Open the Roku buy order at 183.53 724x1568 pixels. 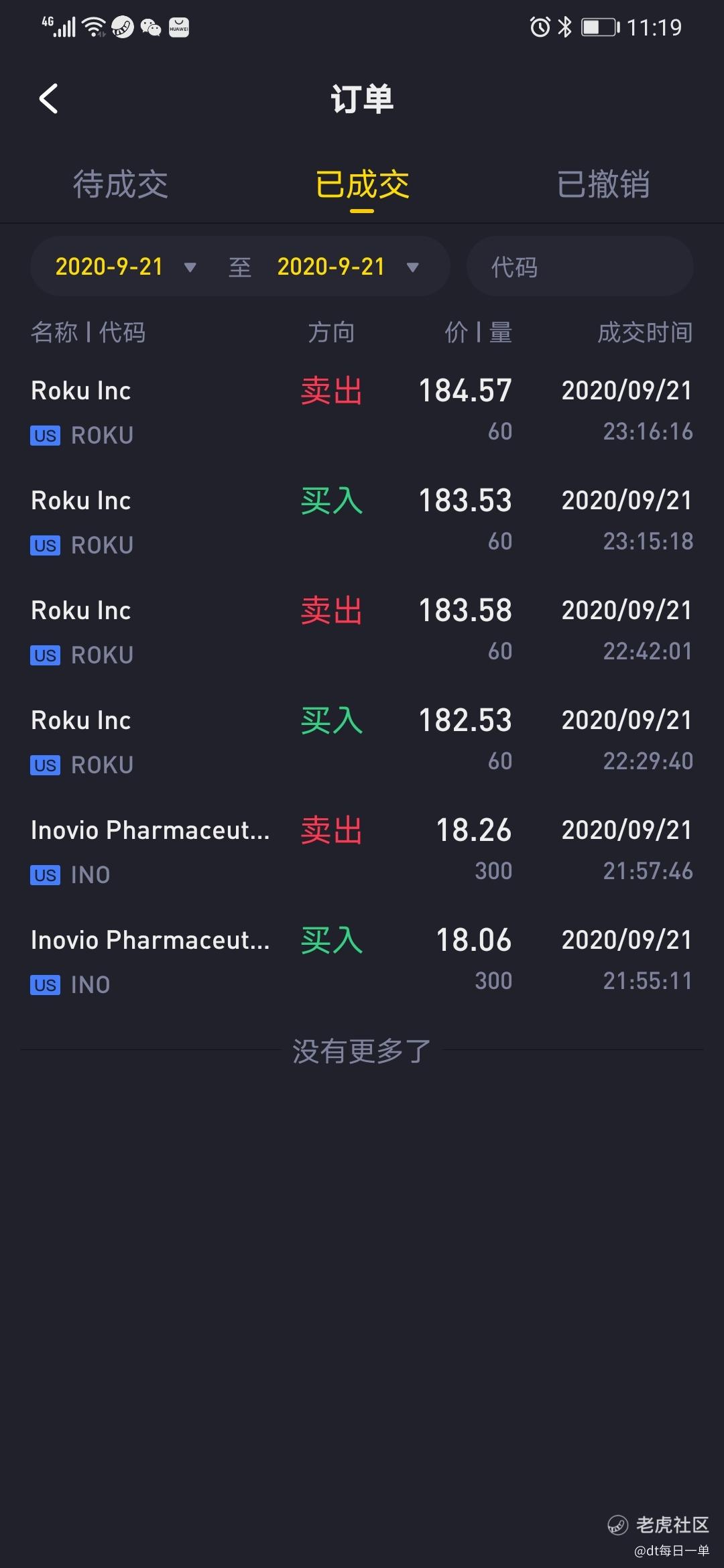tap(362, 521)
